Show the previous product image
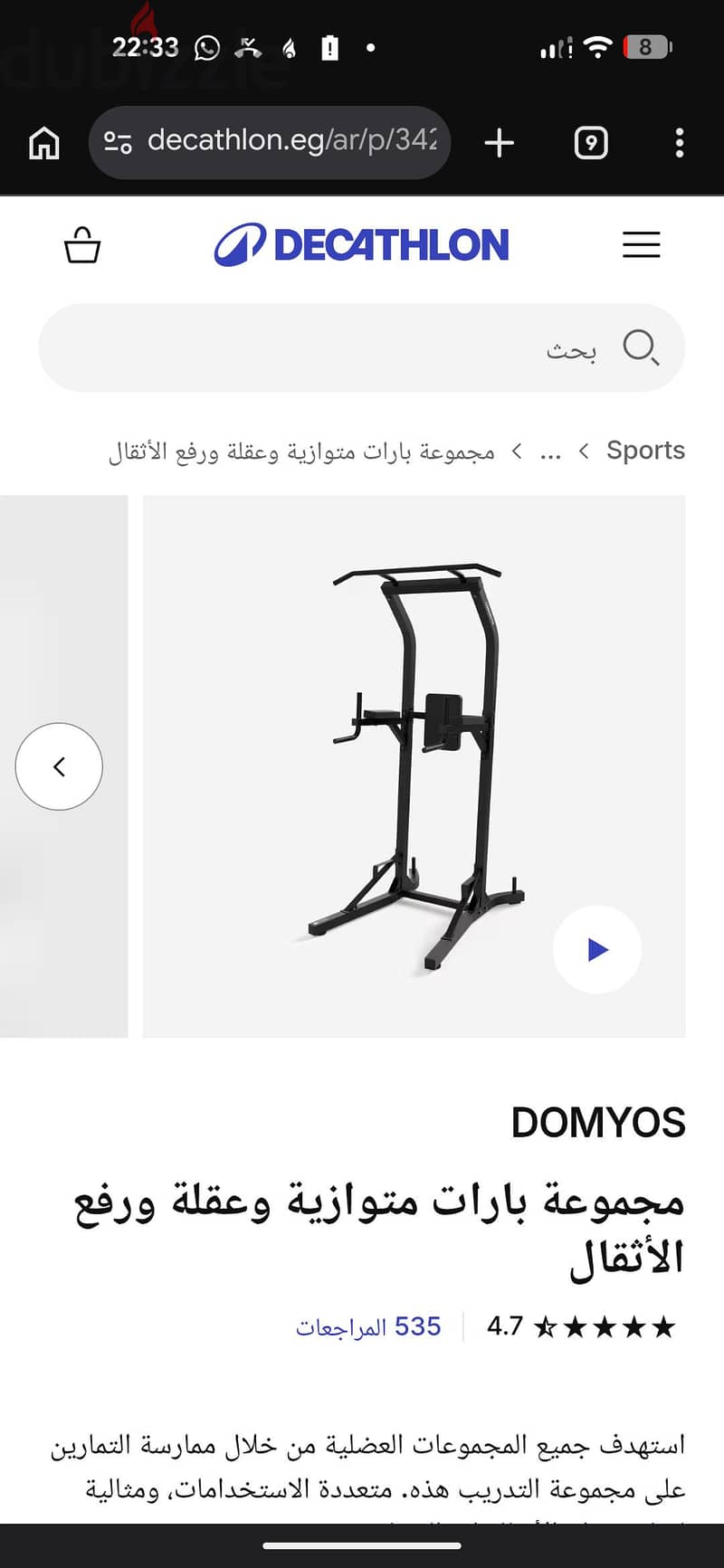Screen dimensions: 724x1568 pos(59,766)
